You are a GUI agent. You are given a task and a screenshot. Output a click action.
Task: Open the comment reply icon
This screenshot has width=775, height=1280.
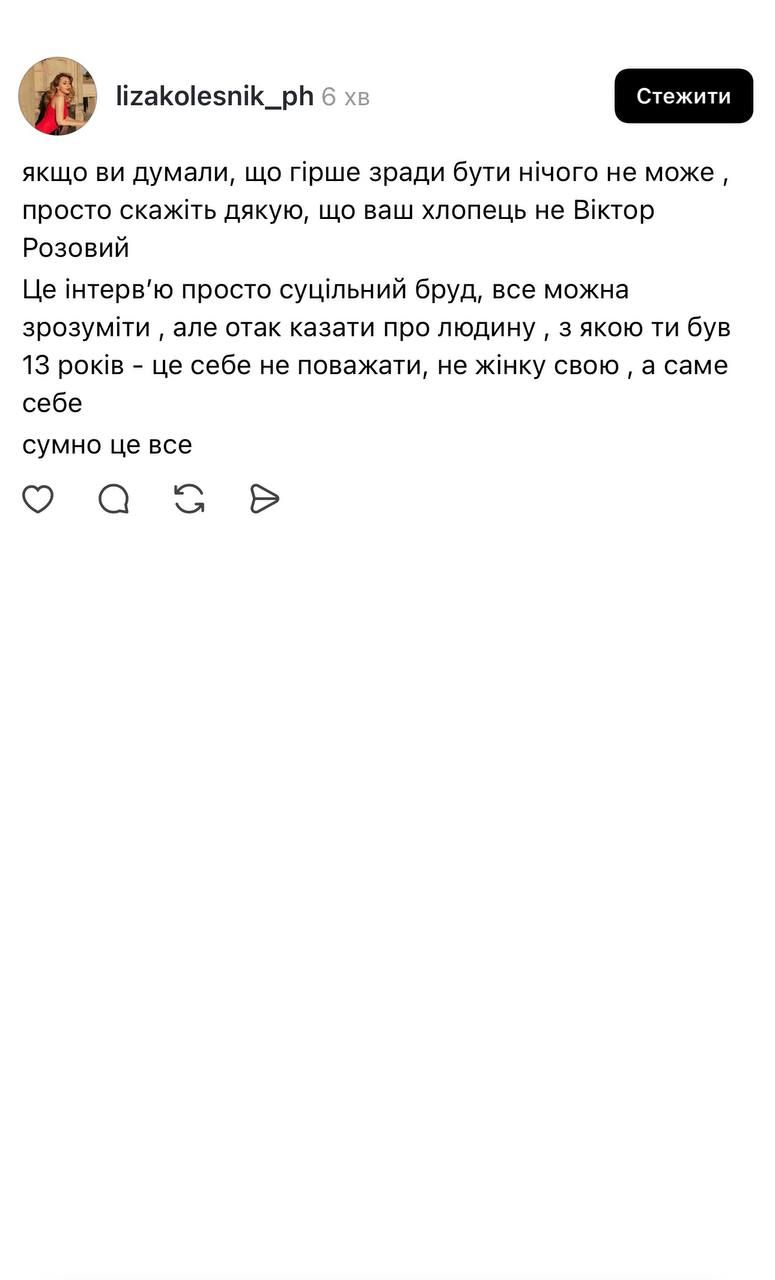tap(114, 498)
